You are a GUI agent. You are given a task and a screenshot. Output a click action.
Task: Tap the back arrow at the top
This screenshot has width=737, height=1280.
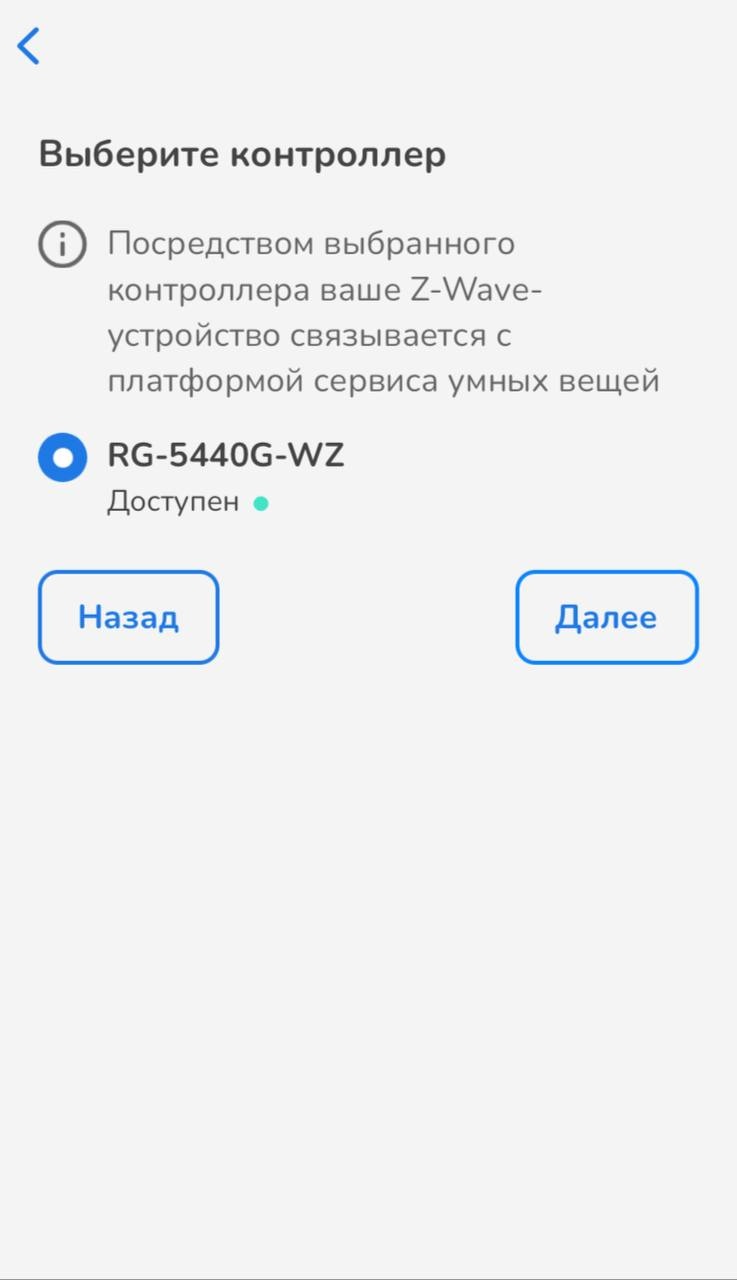click(x=29, y=46)
